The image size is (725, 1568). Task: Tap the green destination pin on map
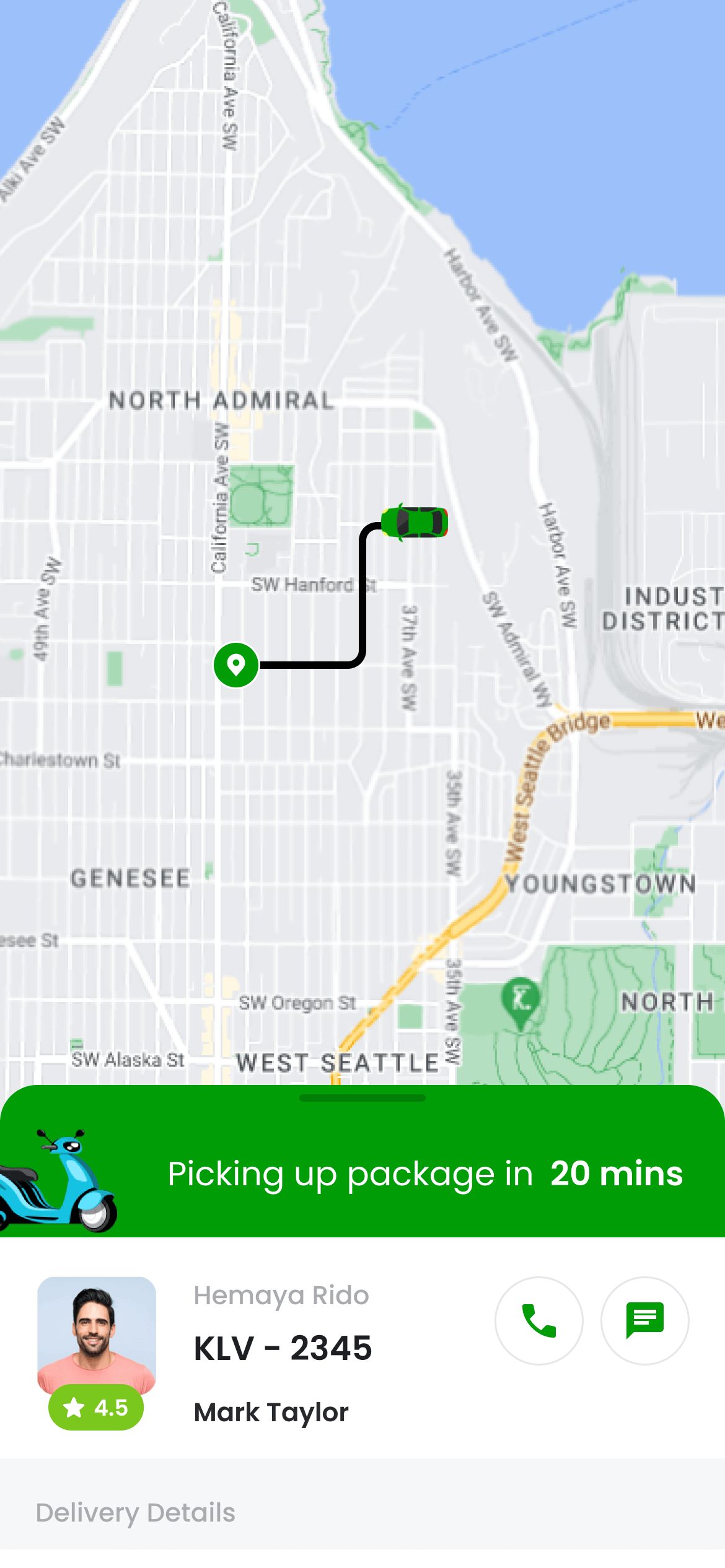(236, 665)
